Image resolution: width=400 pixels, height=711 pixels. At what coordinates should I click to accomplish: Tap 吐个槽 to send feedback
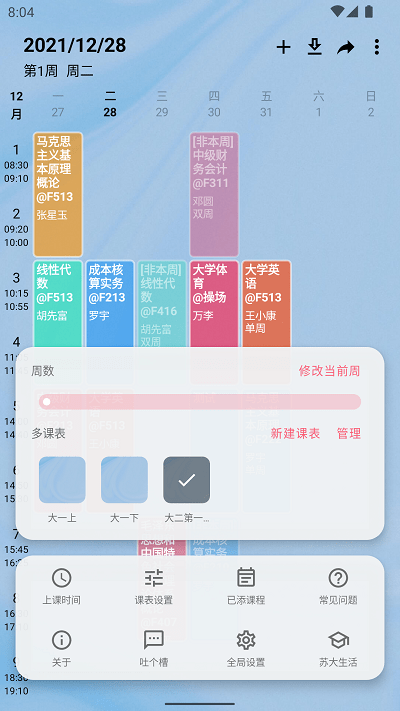[x=154, y=649]
